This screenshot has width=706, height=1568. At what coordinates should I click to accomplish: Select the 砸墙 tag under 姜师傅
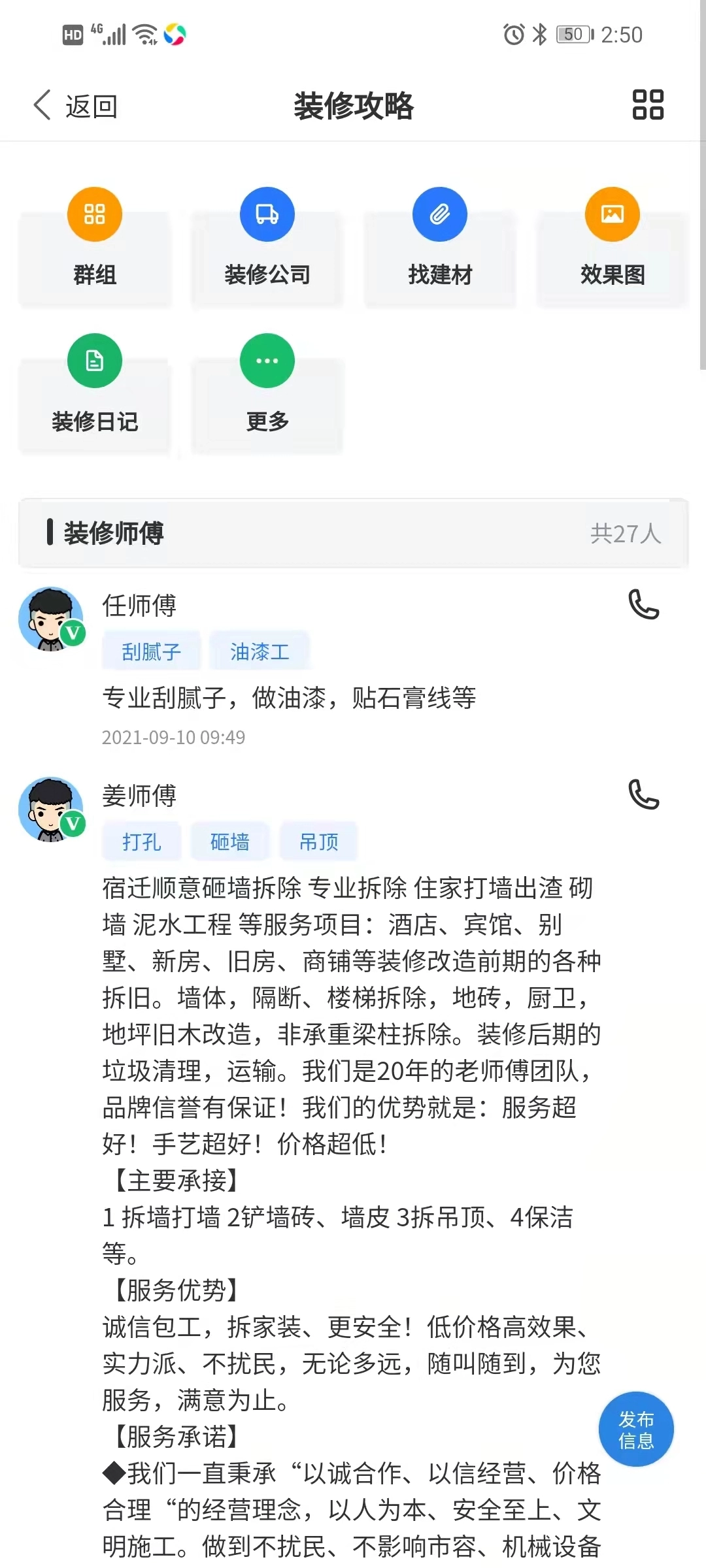(x=229, y=841)
